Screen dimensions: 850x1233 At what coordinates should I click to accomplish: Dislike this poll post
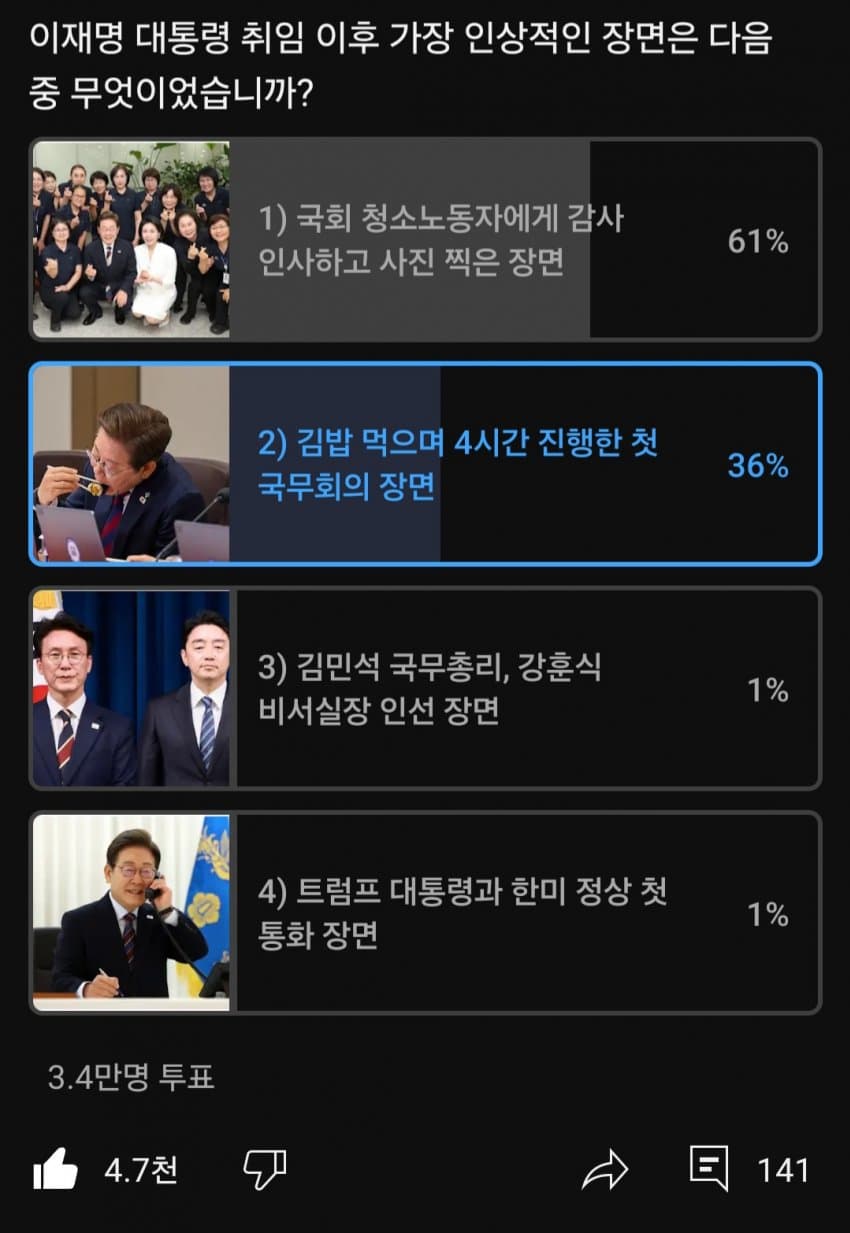point(265,1169)
